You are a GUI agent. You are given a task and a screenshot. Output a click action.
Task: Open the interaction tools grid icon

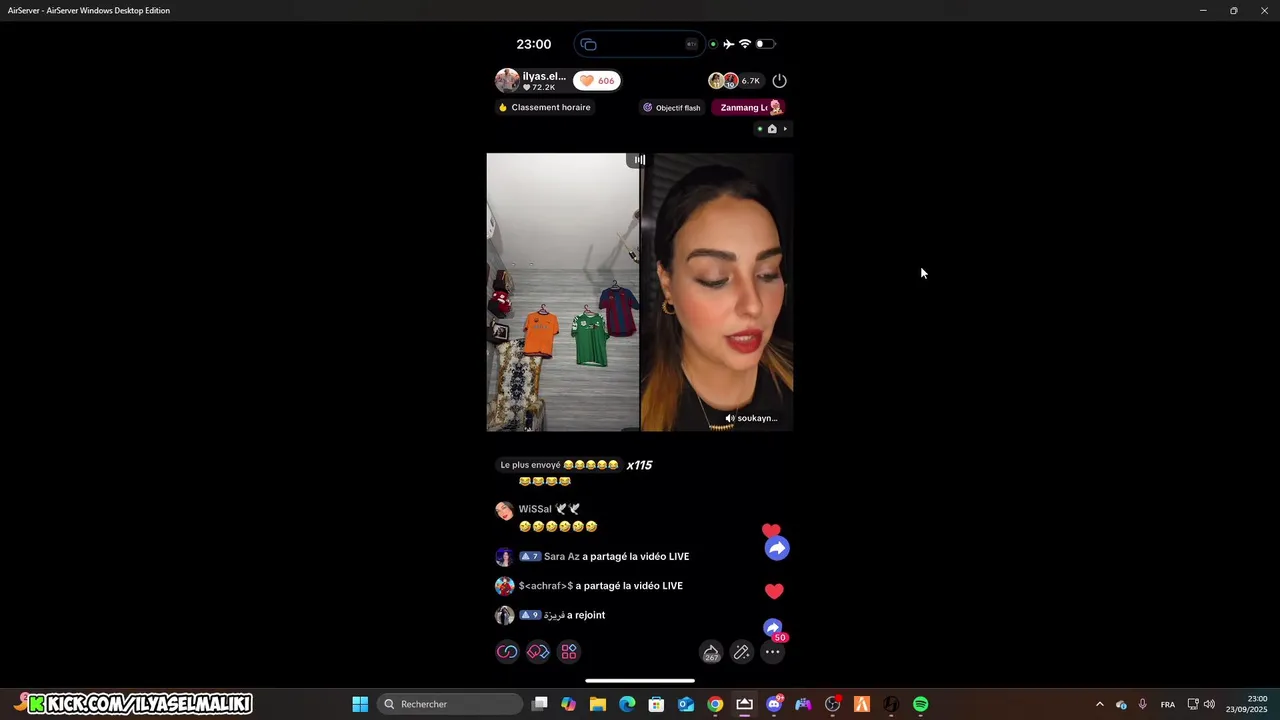click(x=569, y=652)
